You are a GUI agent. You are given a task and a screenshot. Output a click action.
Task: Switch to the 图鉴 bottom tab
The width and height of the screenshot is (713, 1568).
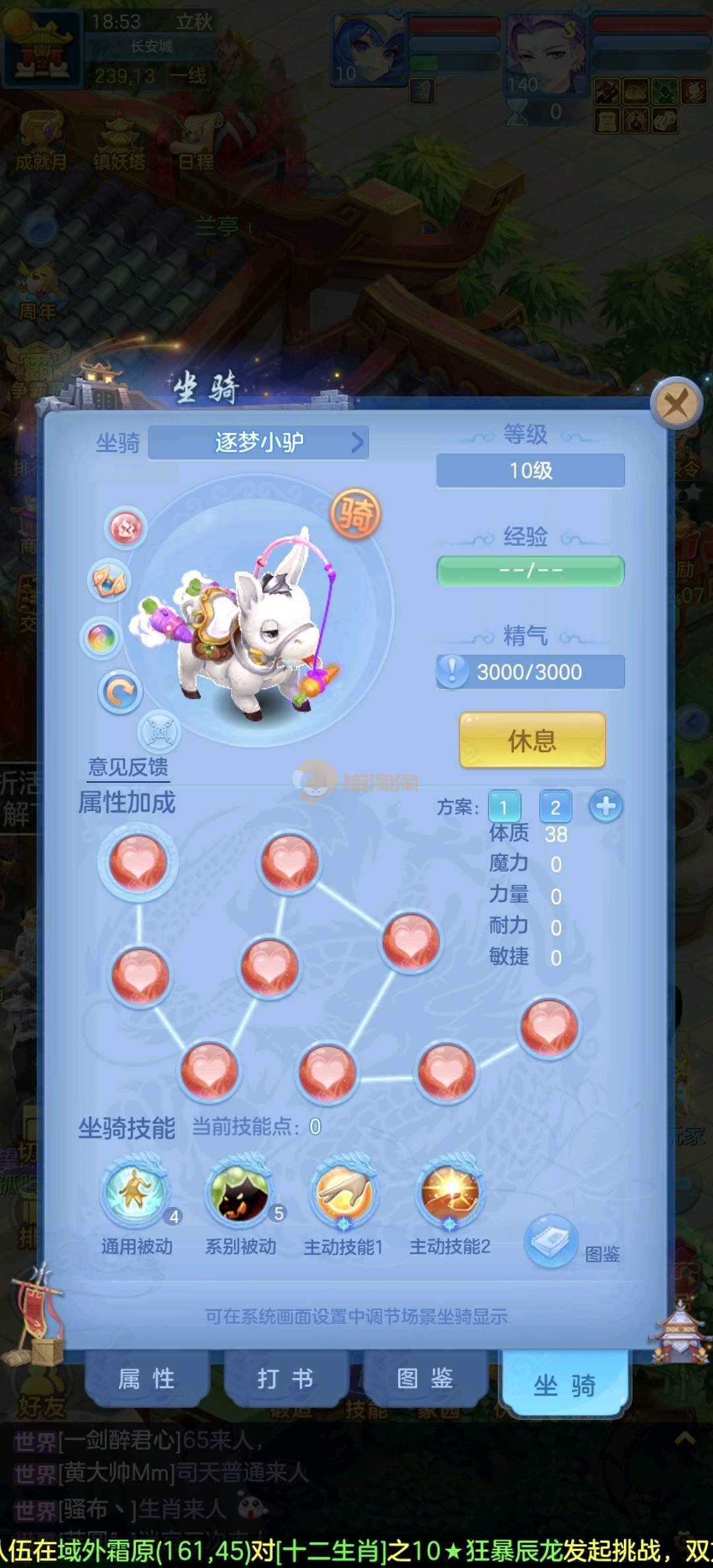[424, 1378]
